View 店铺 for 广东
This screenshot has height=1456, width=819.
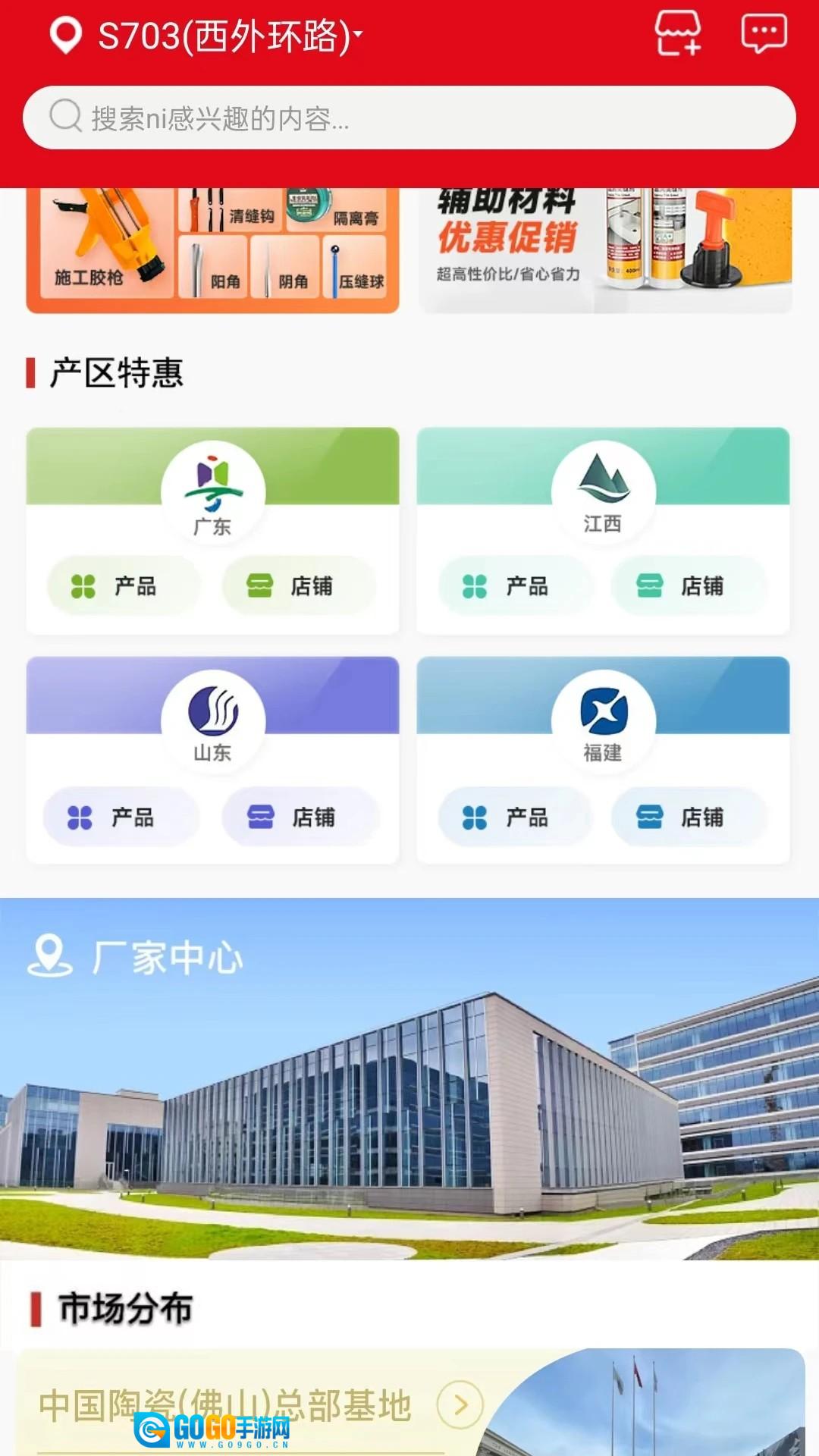click(x=299, y=586)
